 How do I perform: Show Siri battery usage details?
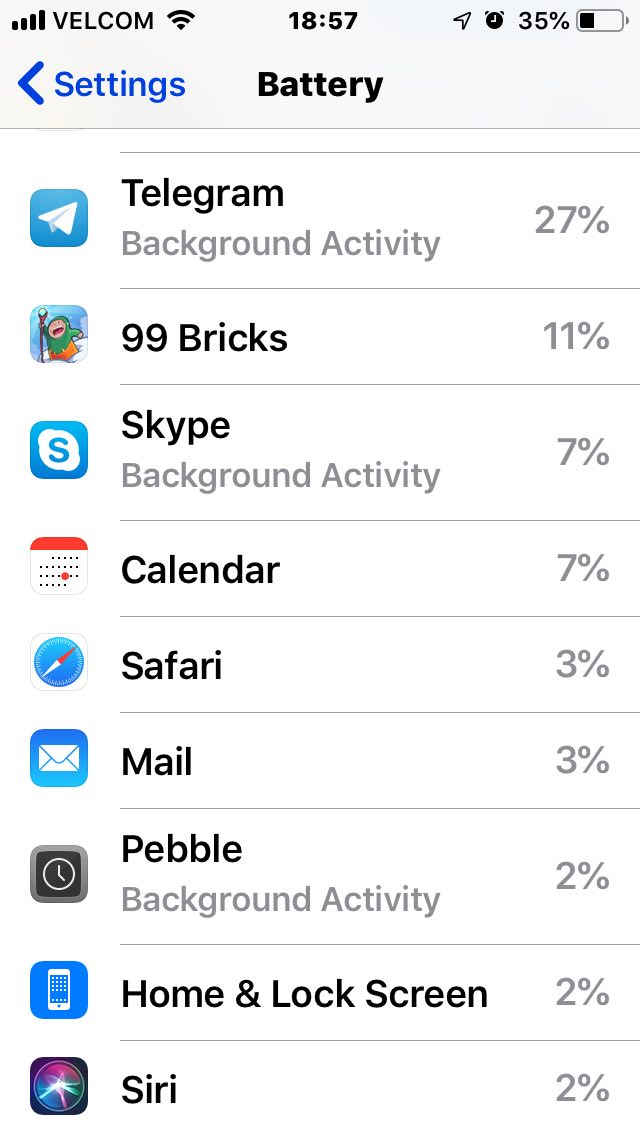coord(320,1087)
